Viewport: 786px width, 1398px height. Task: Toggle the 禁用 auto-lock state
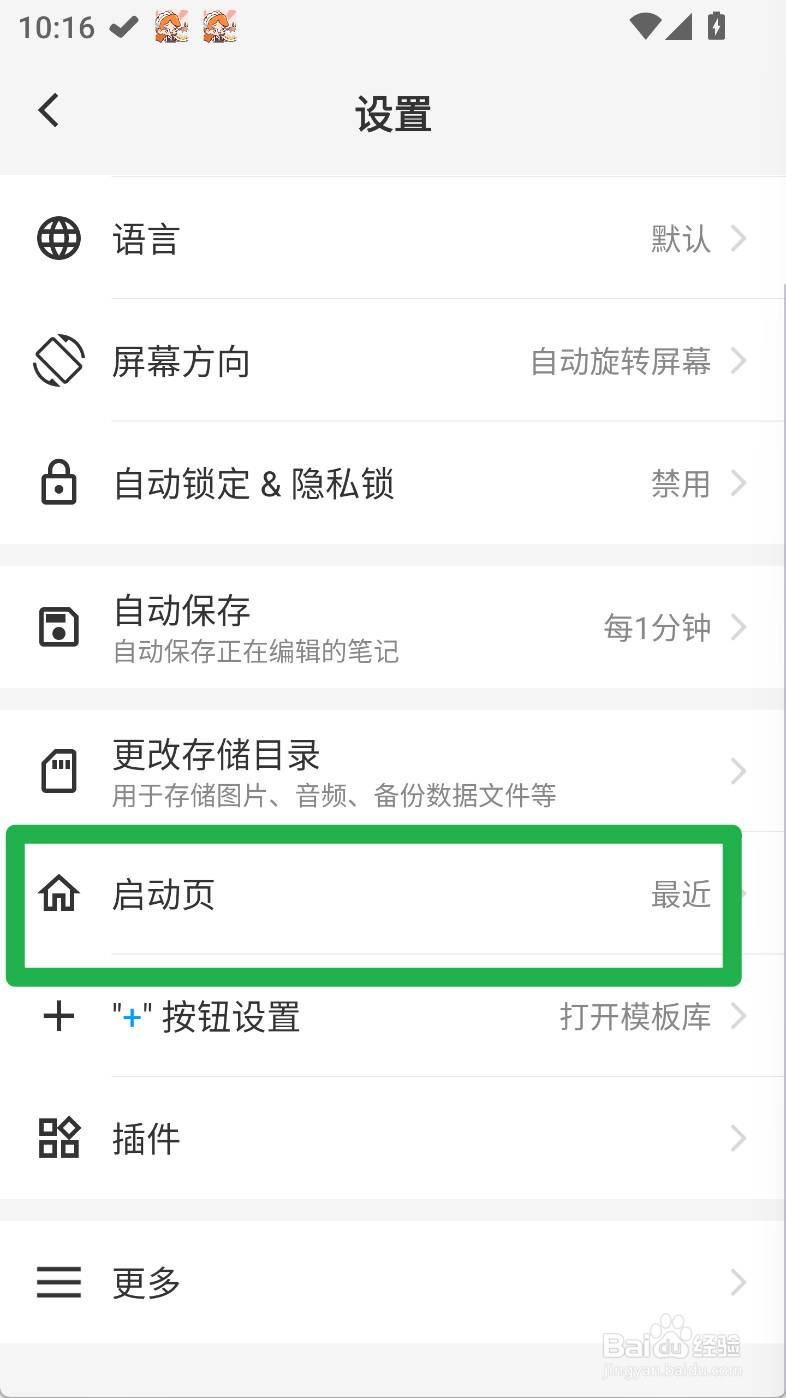679,483
